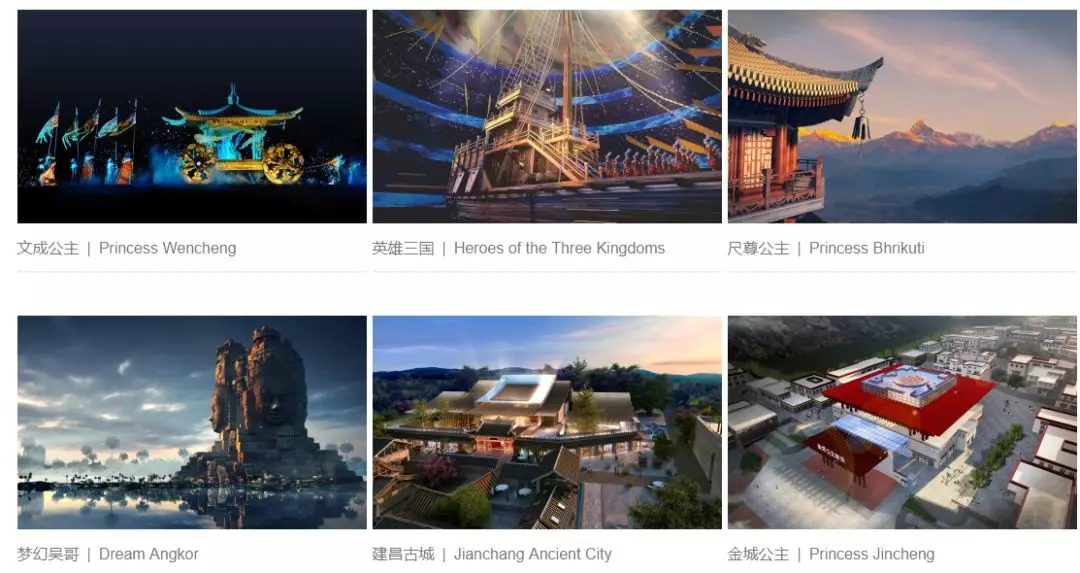Open the Princess Jincheng project
Viewport: 1080px width, 573px height.
pos(901,422)
